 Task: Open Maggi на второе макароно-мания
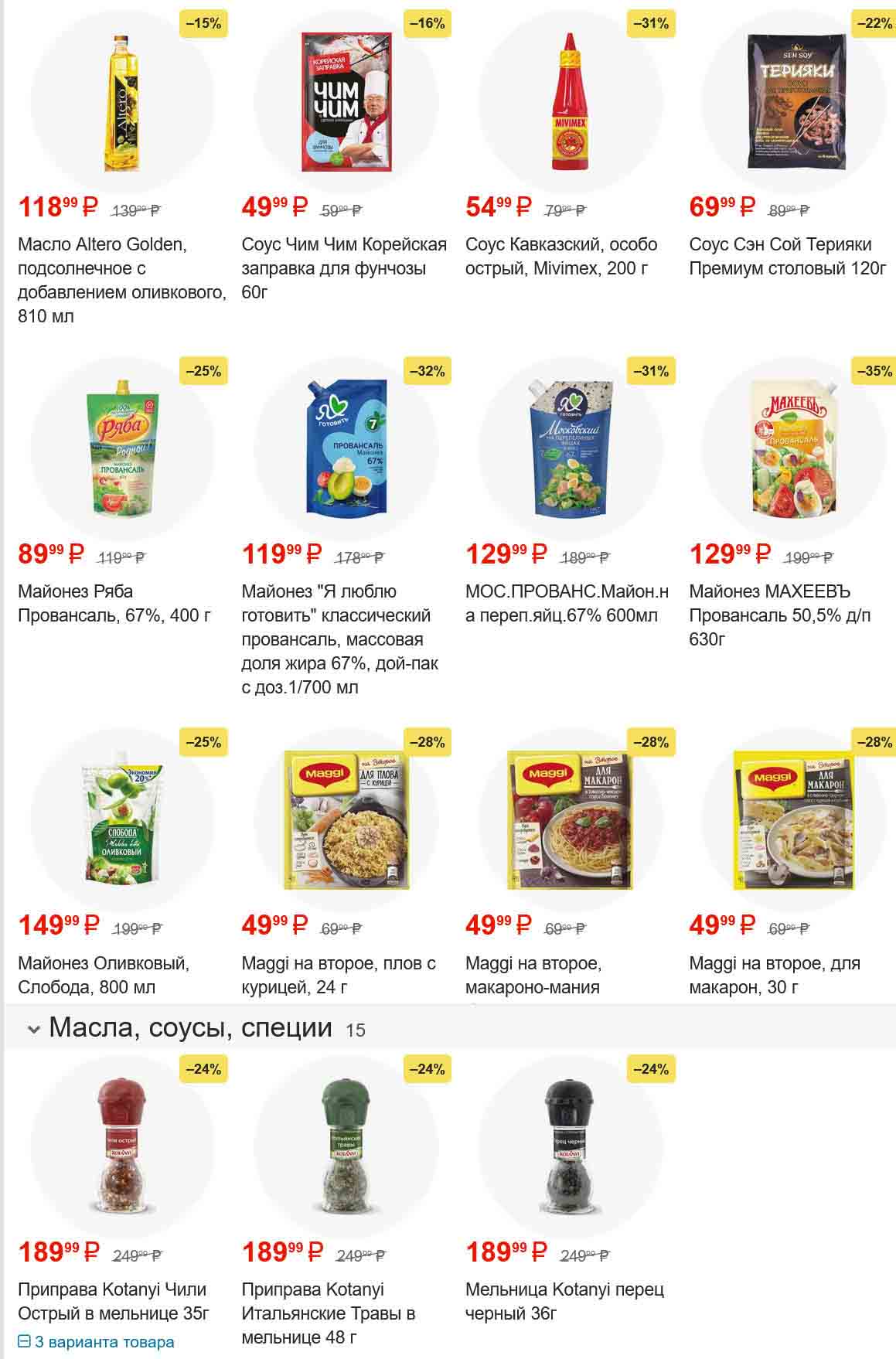point(570,819)
